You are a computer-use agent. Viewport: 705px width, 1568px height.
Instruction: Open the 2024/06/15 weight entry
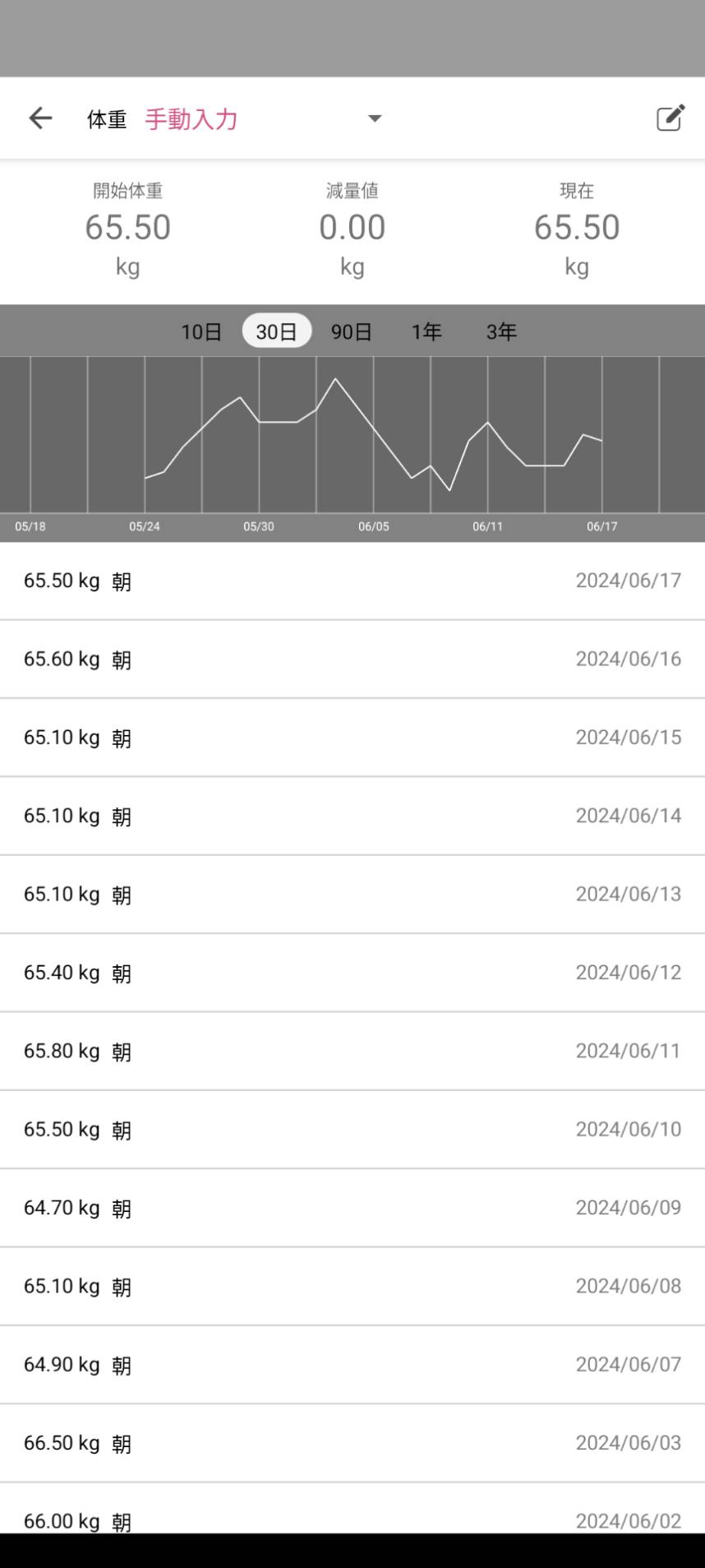[x=352, y=738]
